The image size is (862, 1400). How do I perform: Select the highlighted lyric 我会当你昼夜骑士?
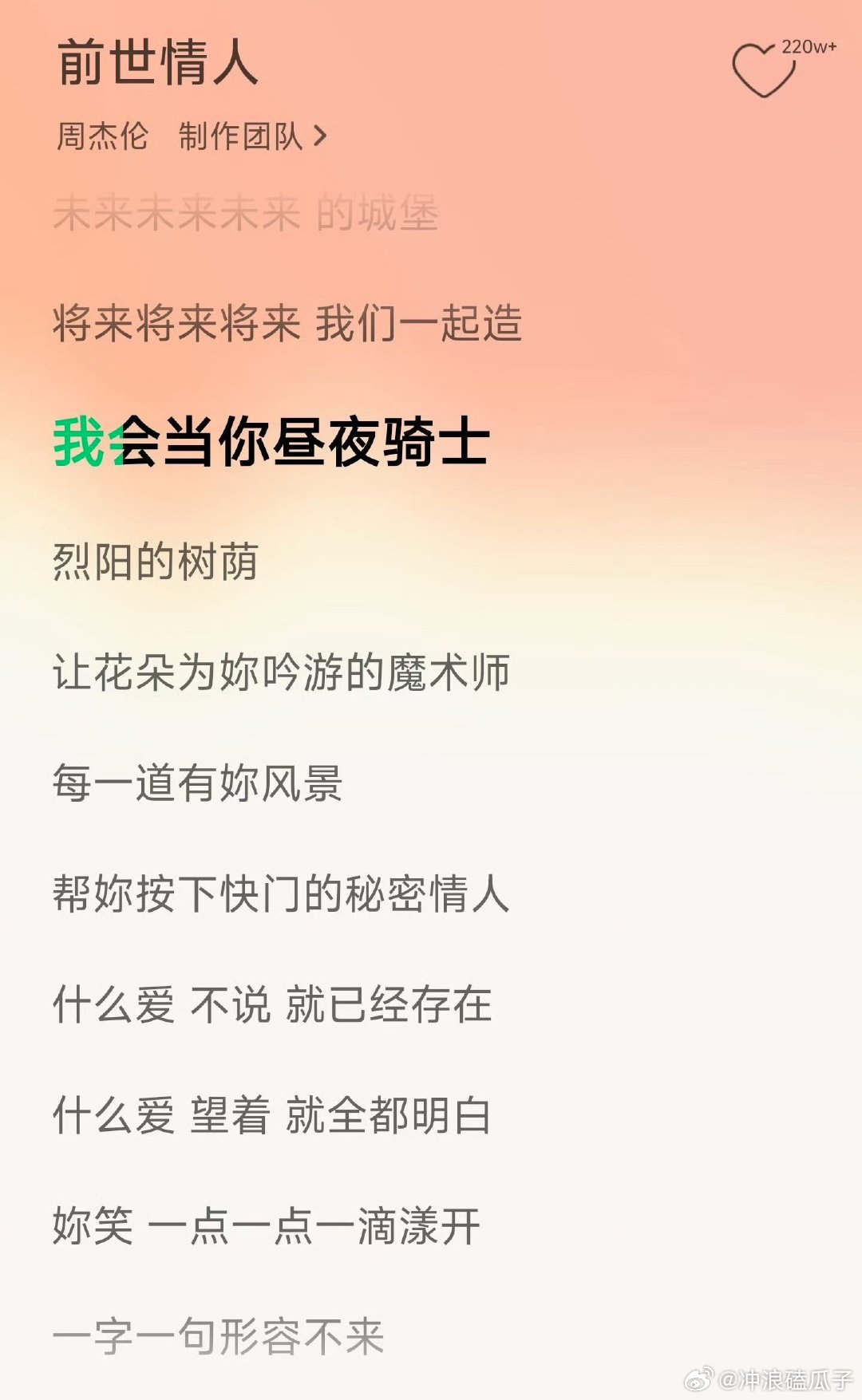(x=271, y=440)
